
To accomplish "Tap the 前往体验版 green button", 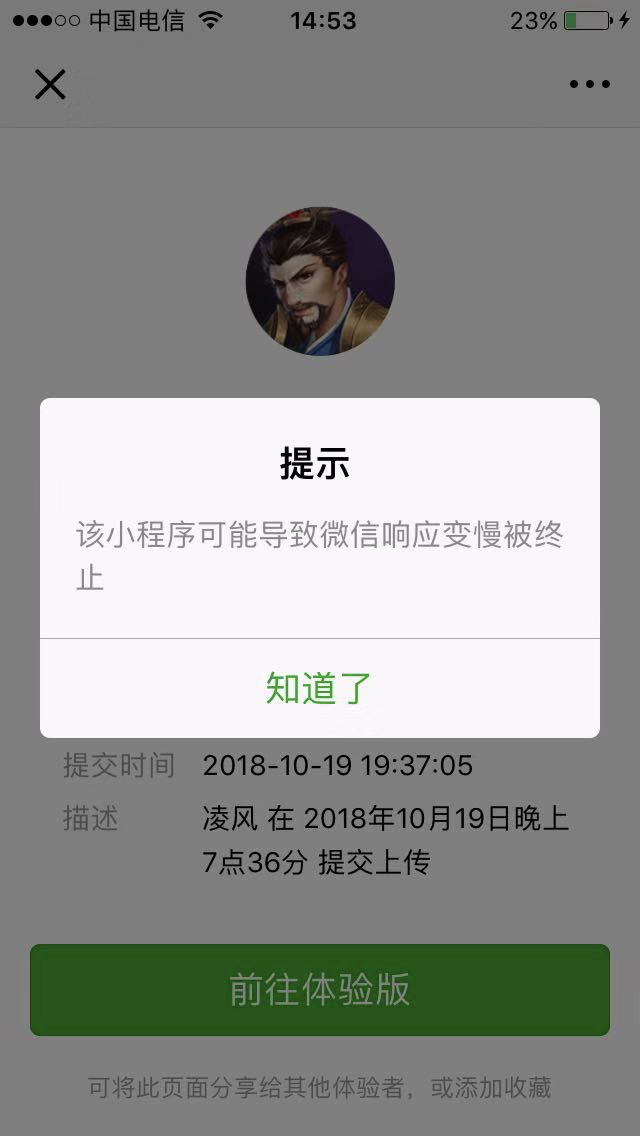I will (319, 989).
